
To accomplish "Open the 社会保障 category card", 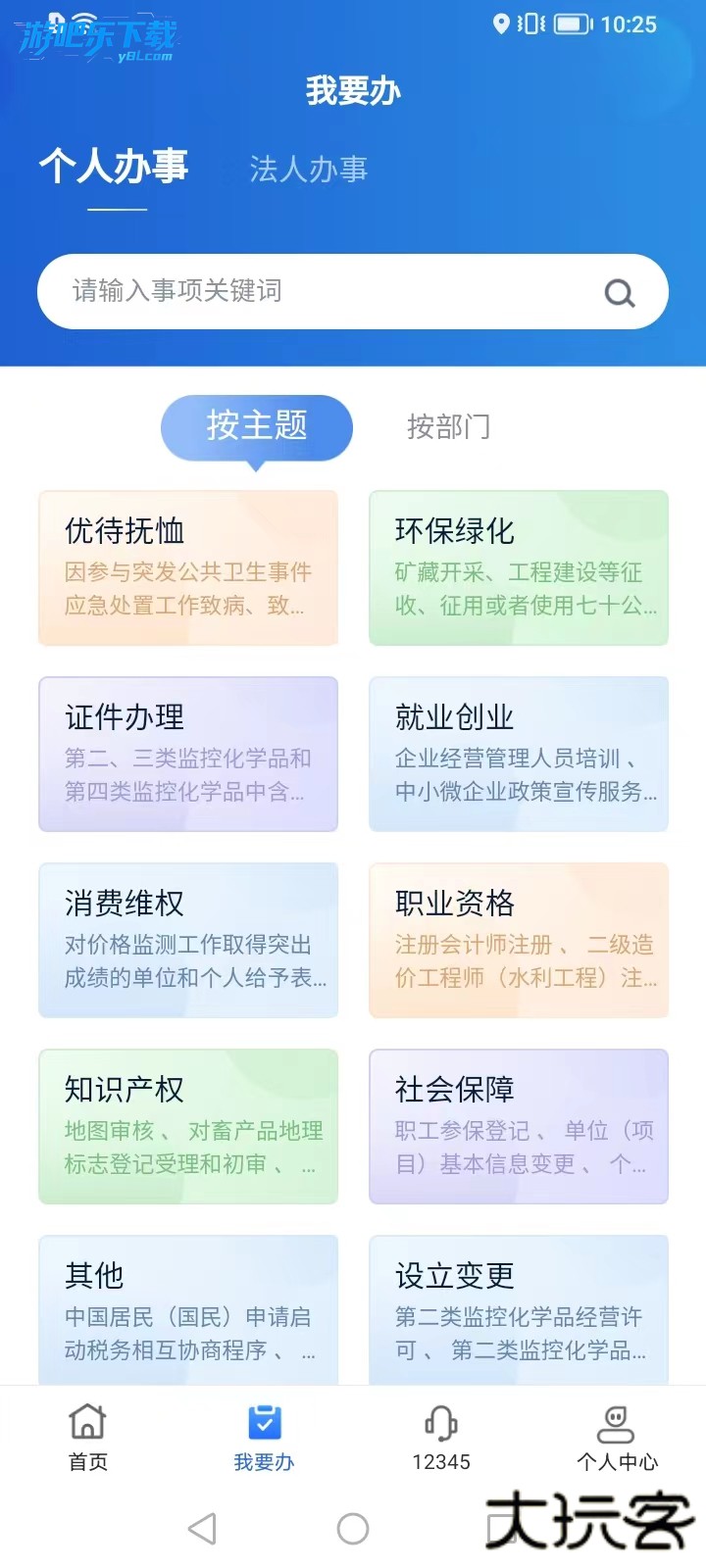I will click(518, 1125).
